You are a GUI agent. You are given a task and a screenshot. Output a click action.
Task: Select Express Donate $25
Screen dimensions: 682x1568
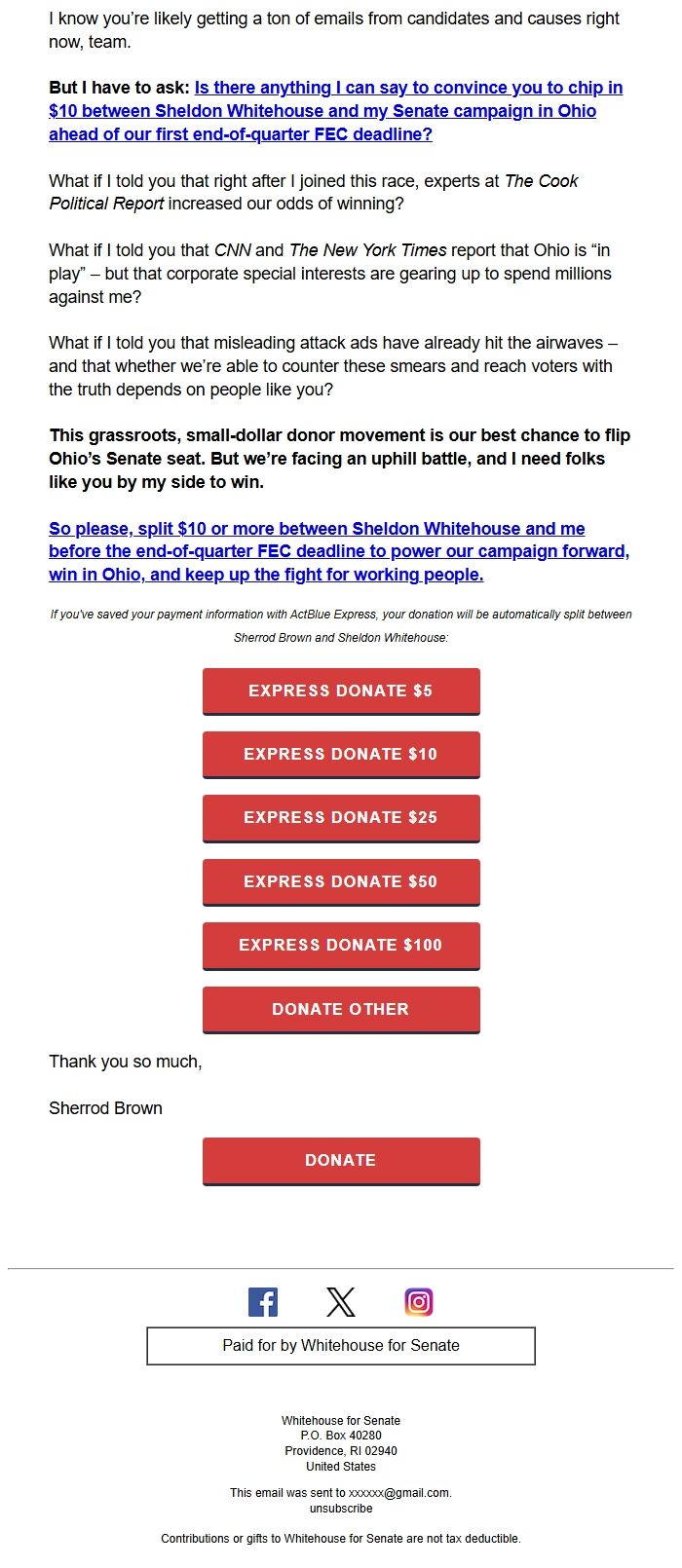[x=341, y=818]
